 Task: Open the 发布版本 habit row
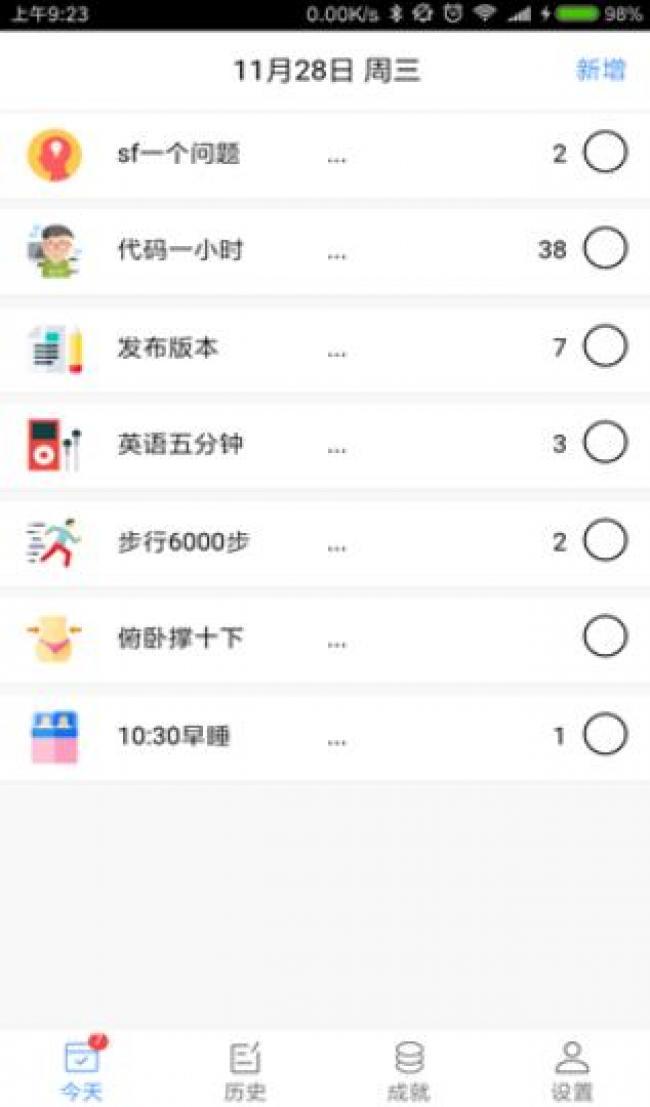(x=325, y=347)
